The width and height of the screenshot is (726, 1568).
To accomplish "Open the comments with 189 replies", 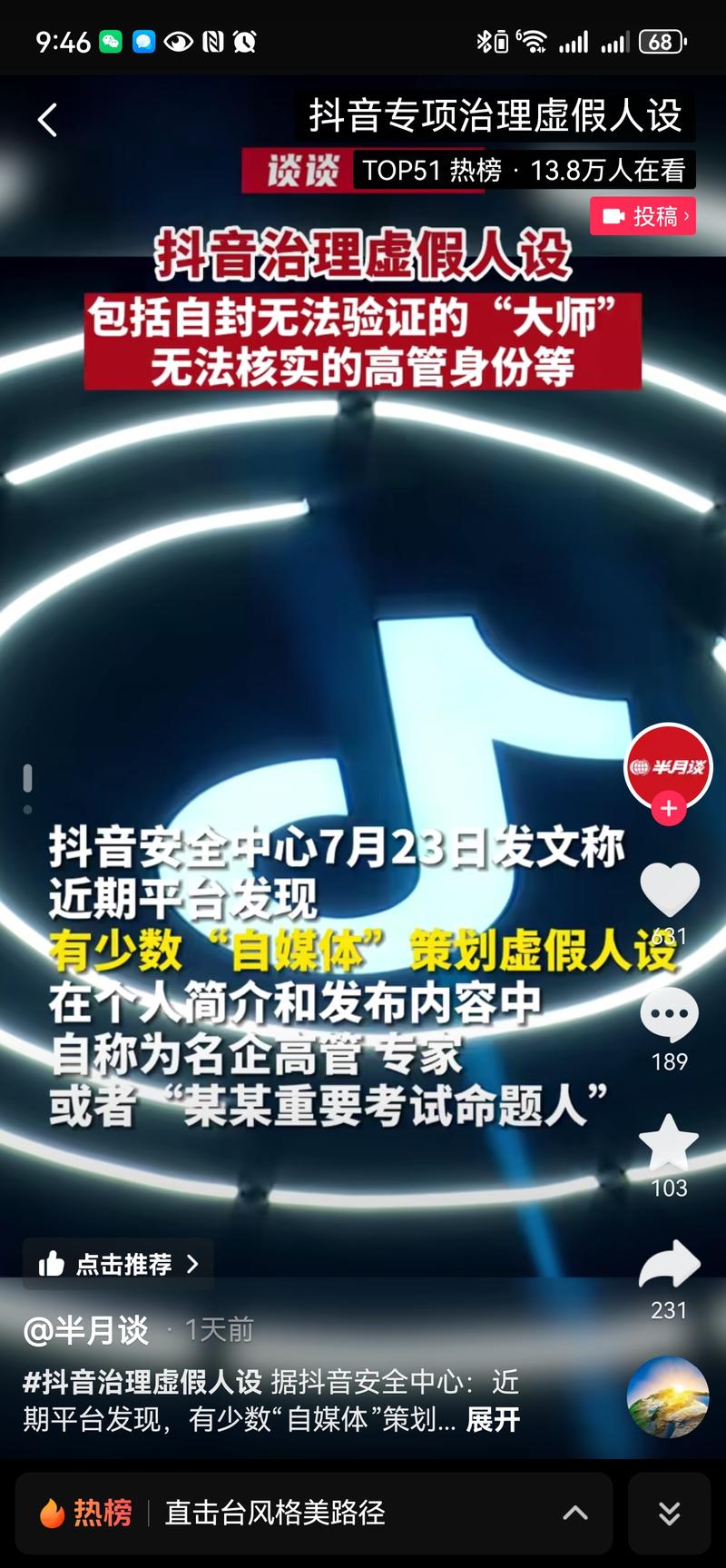I will coord(669,1017).
